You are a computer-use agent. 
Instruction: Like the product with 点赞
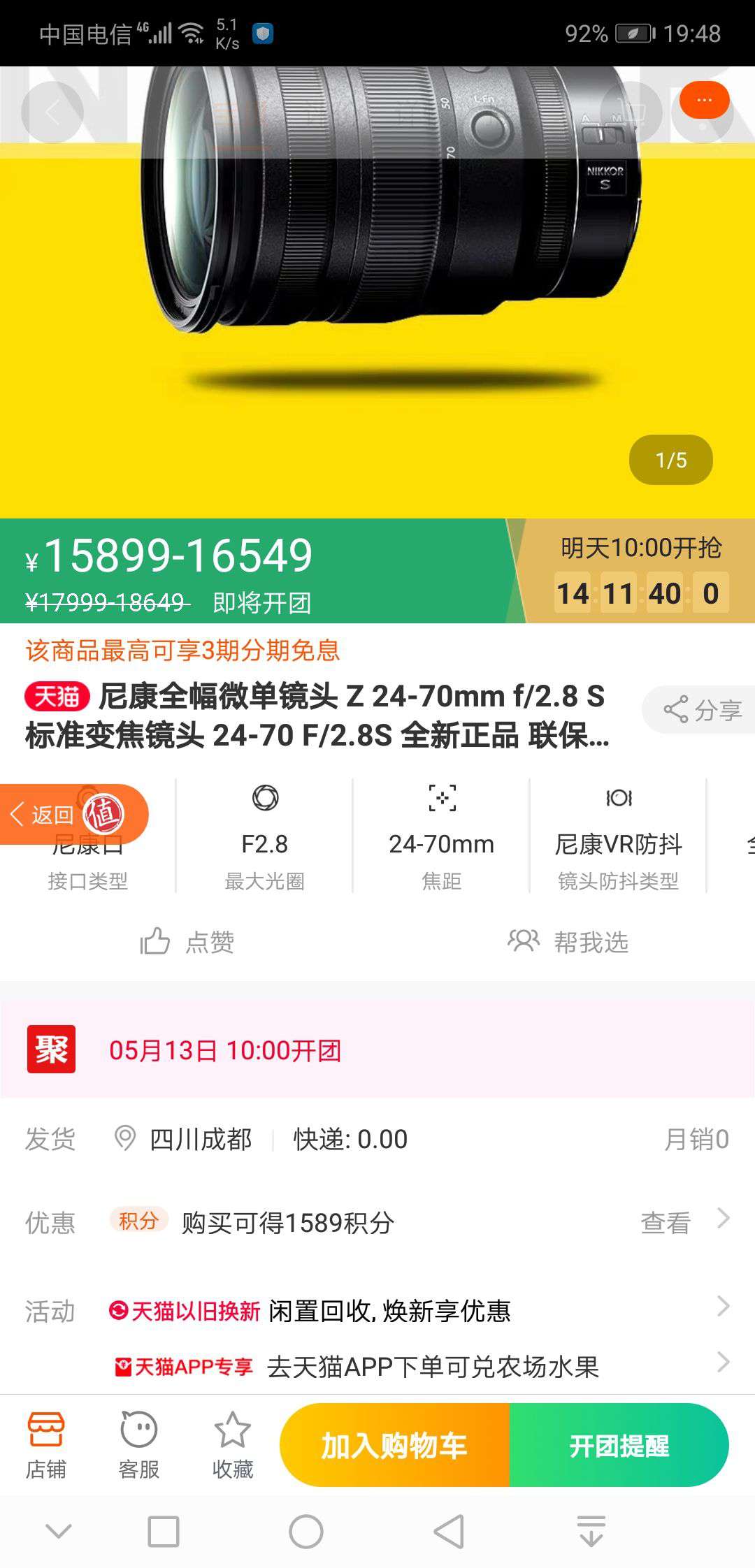[187, 942]
